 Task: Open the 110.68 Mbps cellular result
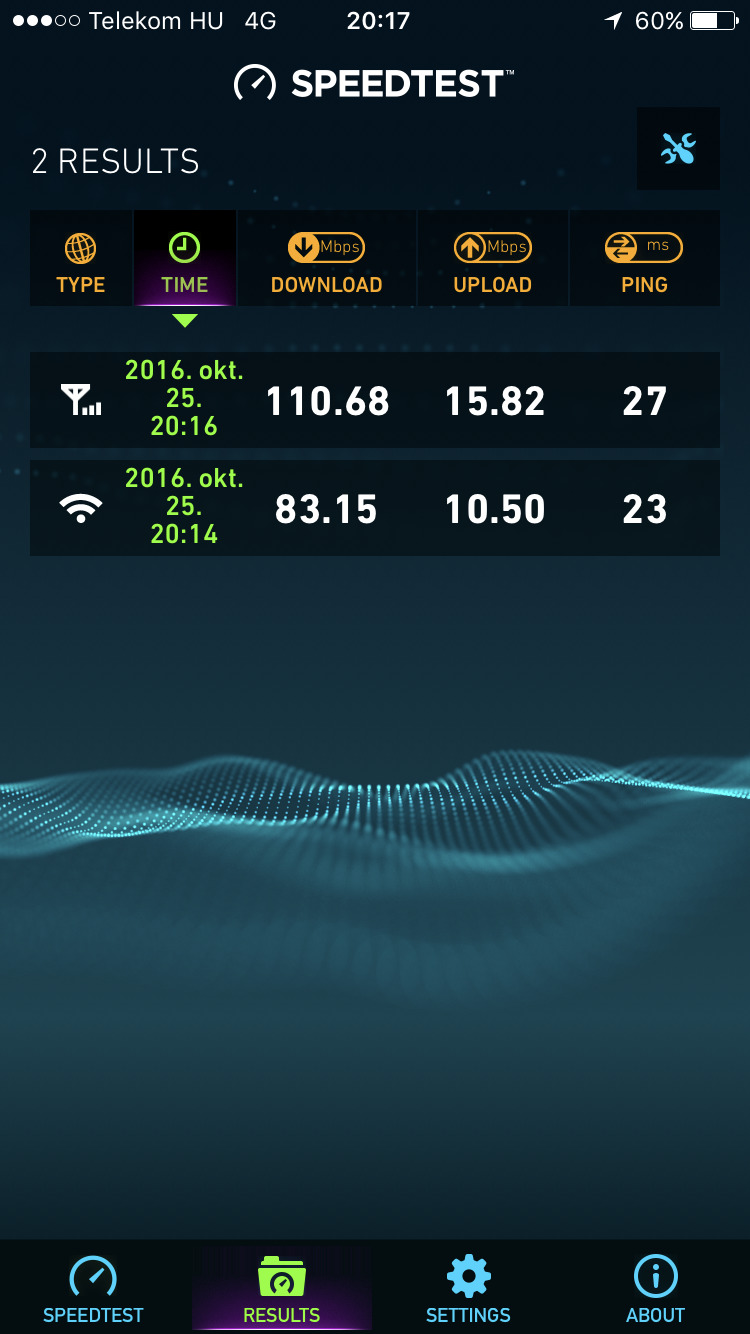pyautogui.click(x=375, y=400)
